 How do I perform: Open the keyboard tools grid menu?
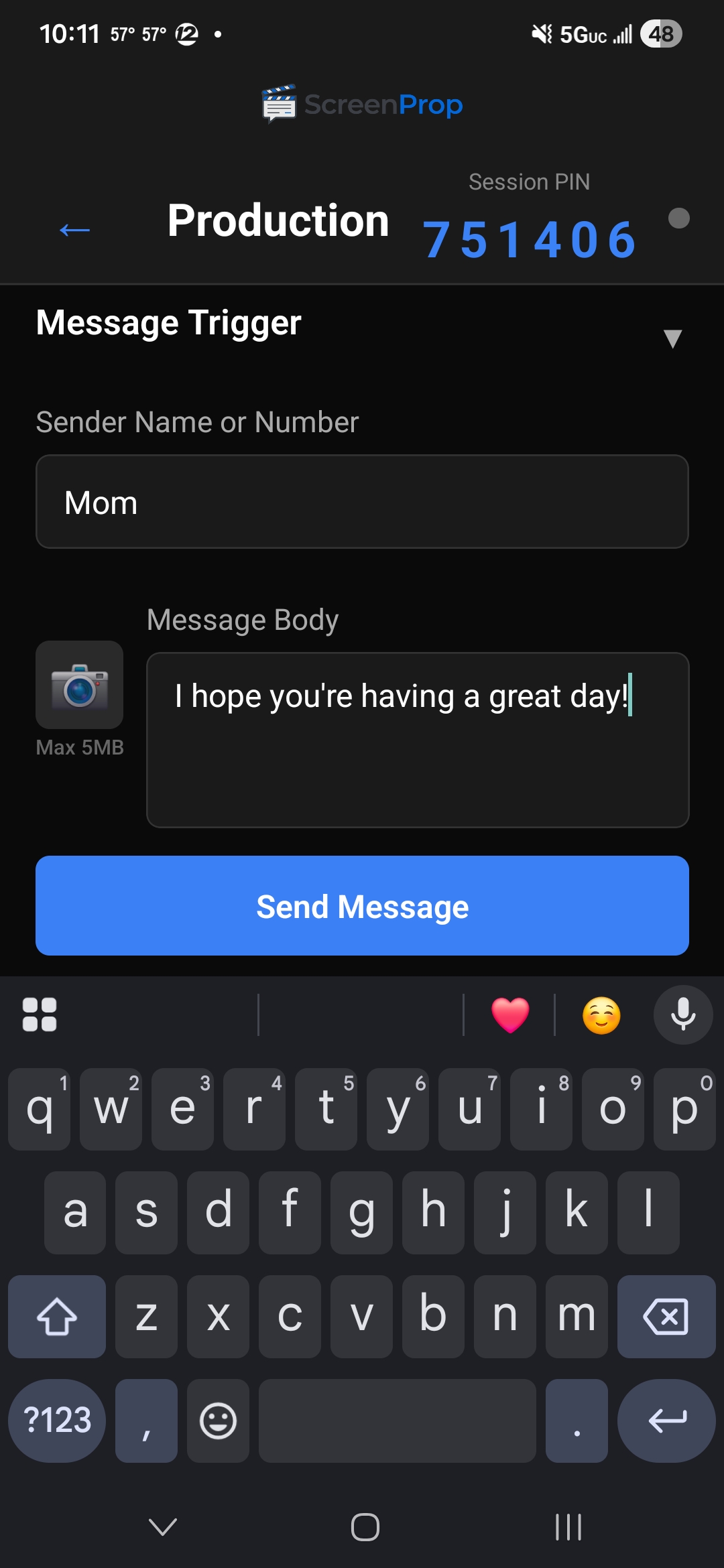(x=40, y=1015)
